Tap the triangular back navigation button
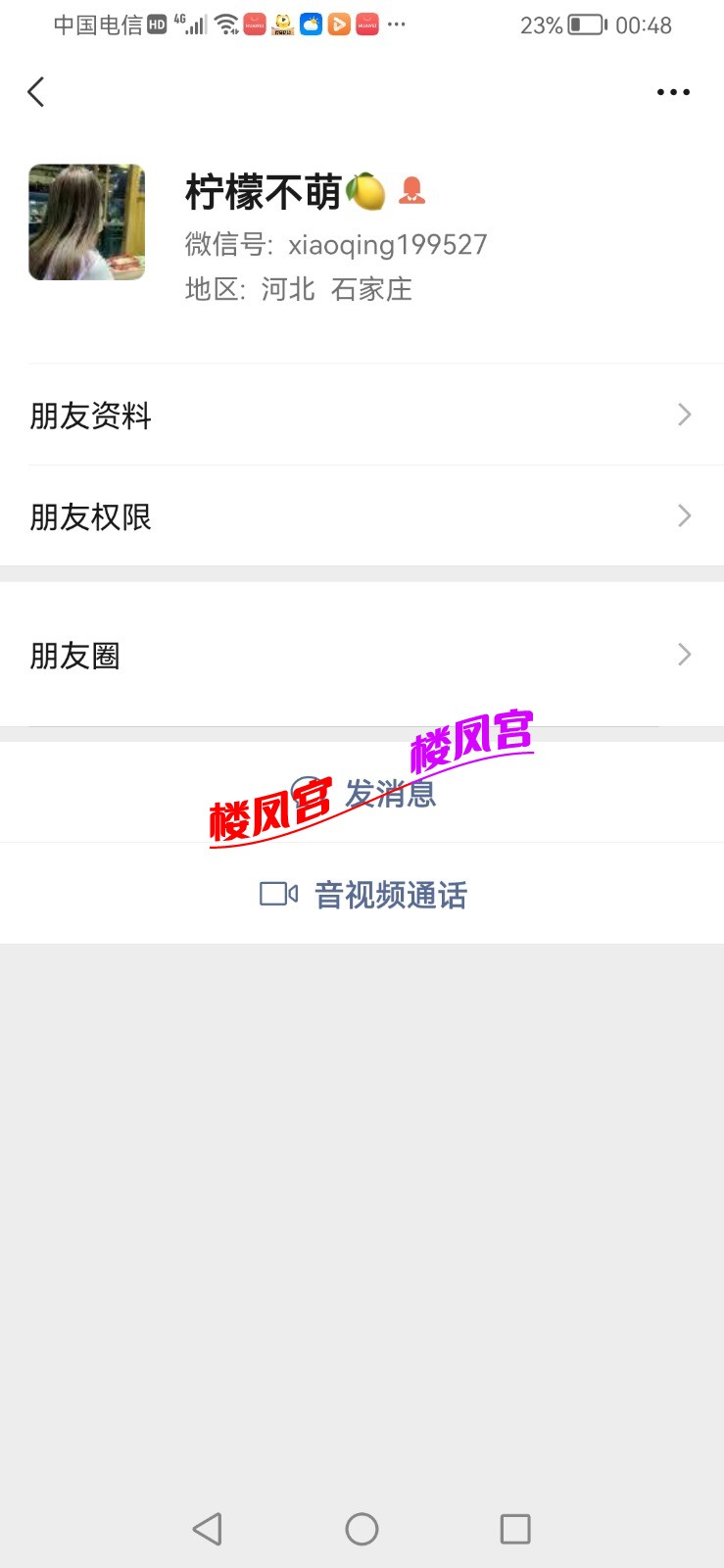724x1568 pixels. [x=207, y=1528]
